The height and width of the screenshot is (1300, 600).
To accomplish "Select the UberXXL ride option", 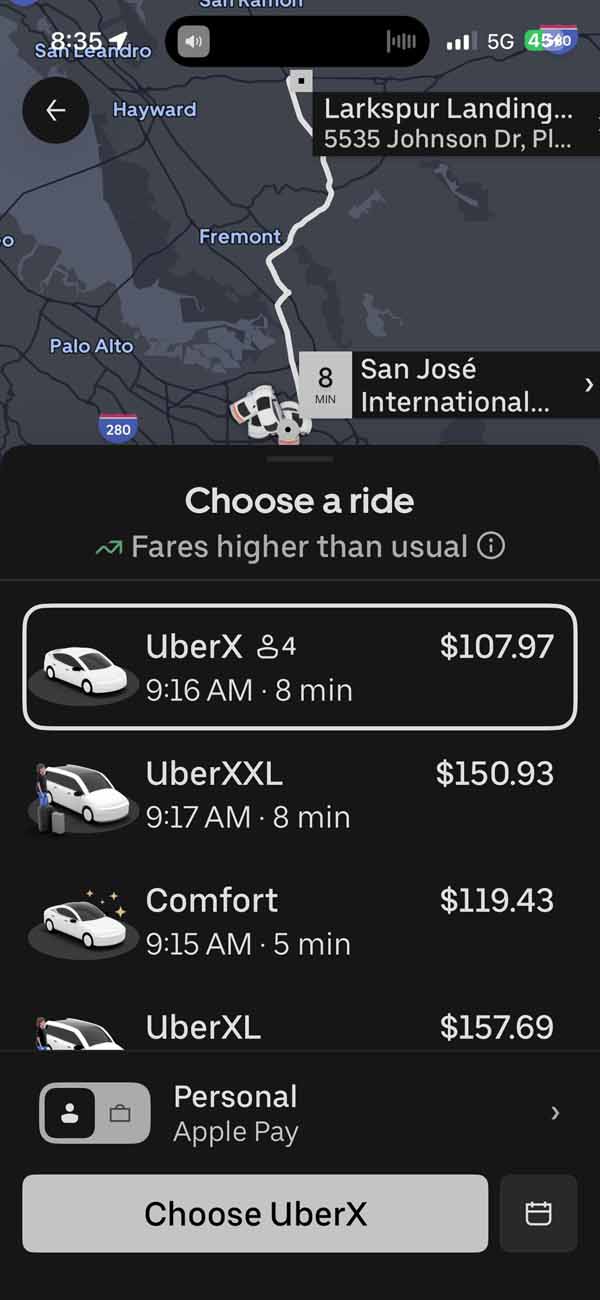I will tap(300, 794).
